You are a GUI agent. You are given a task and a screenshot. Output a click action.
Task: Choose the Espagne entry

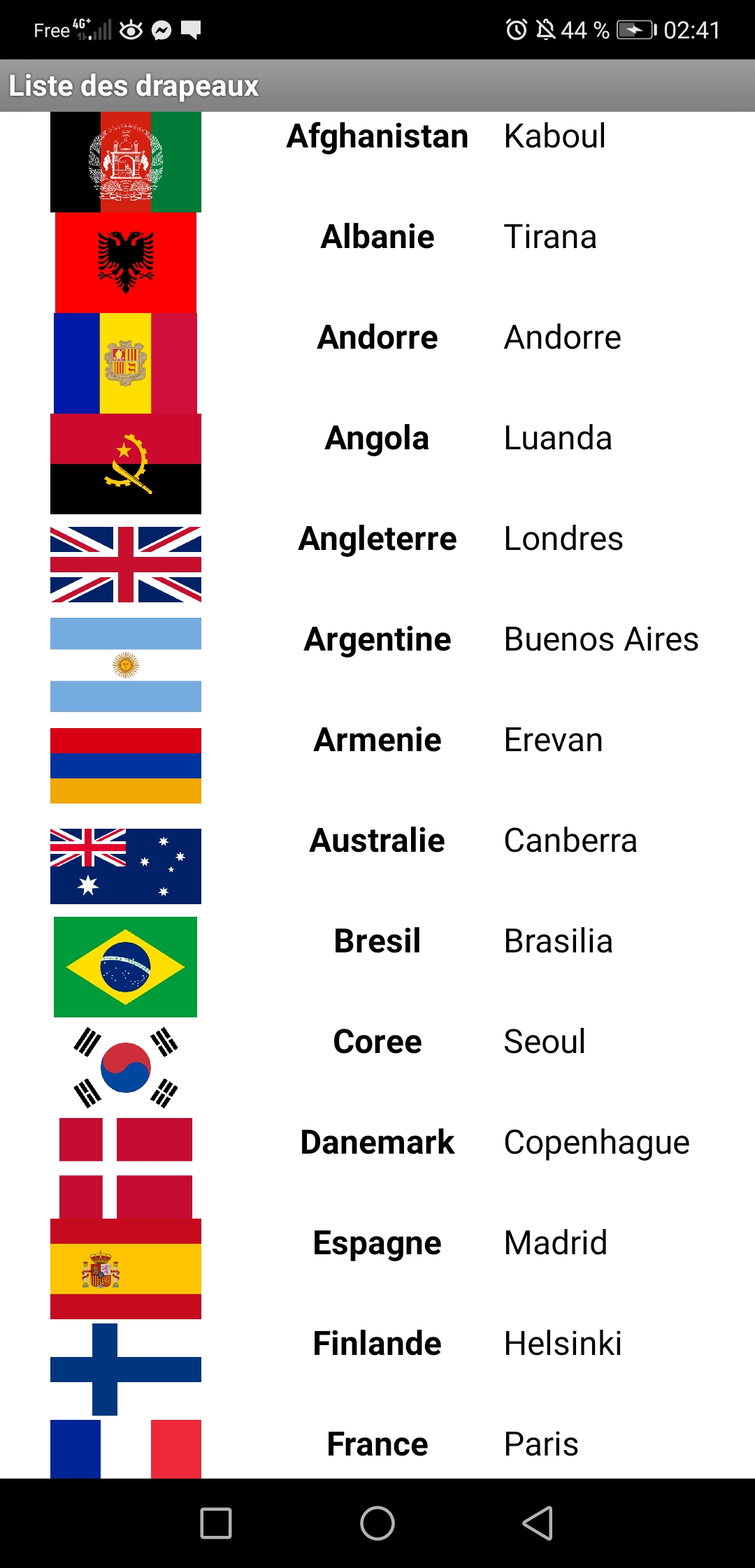[377, 1269]
